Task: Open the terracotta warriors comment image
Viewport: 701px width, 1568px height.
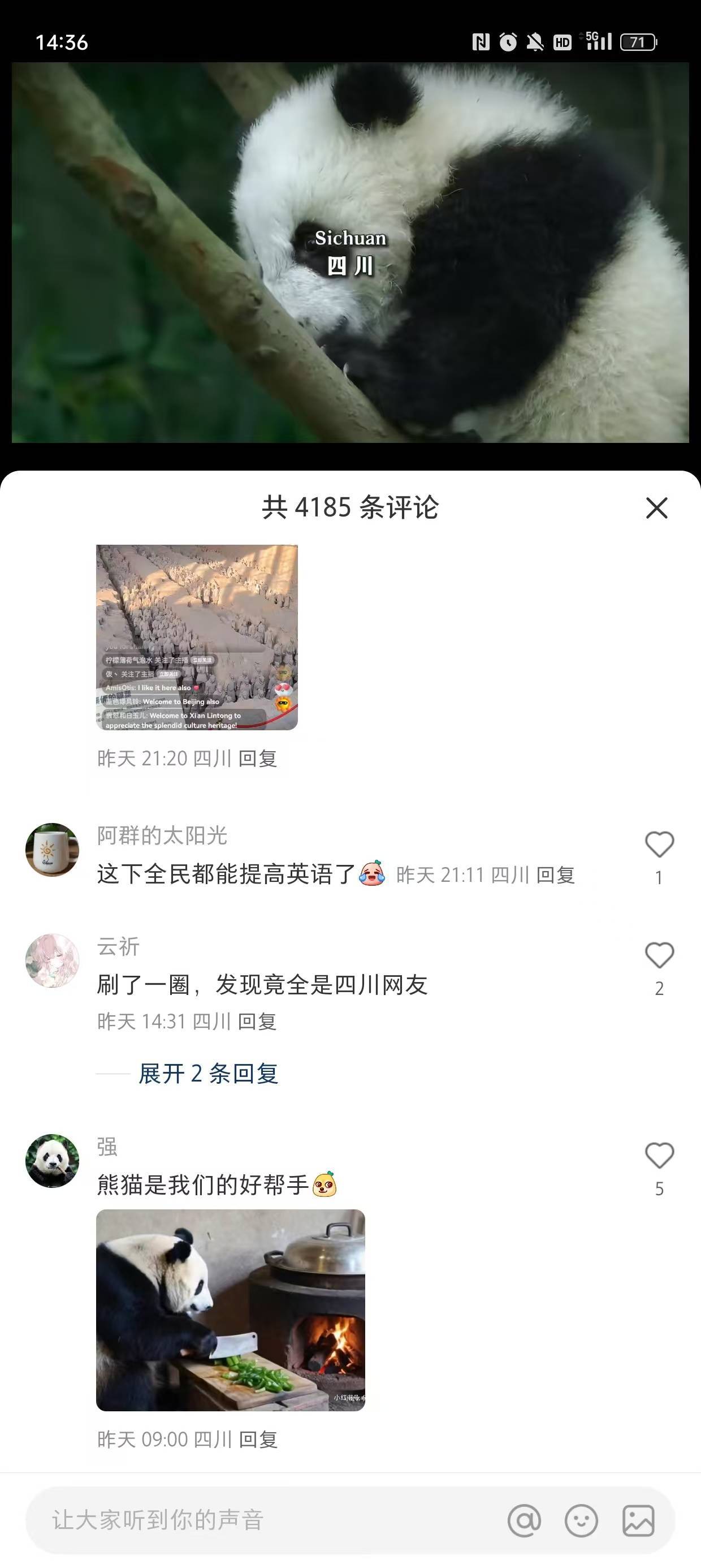Action: pos(197,637)
